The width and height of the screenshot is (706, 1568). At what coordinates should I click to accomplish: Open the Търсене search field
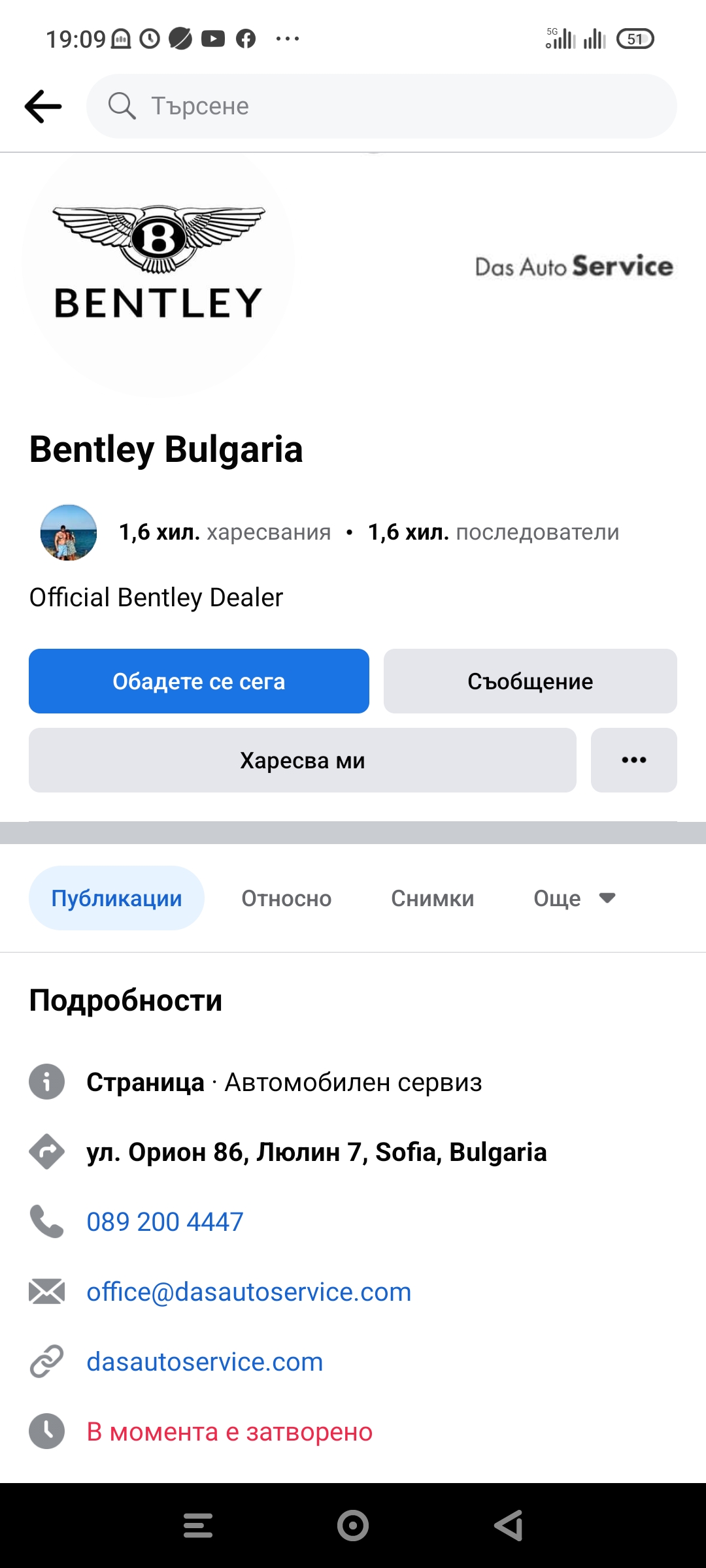tap(381, 106)
